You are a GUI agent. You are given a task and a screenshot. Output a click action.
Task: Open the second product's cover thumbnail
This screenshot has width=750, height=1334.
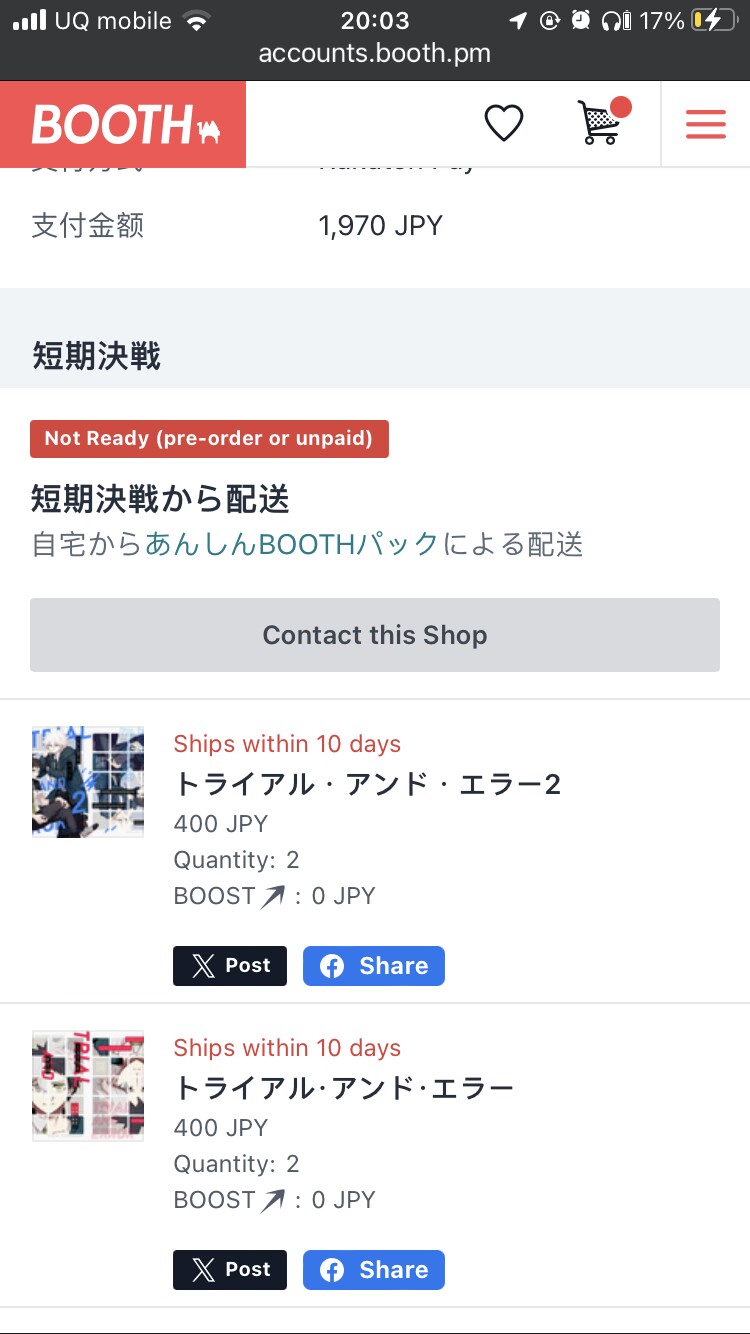87,1085
